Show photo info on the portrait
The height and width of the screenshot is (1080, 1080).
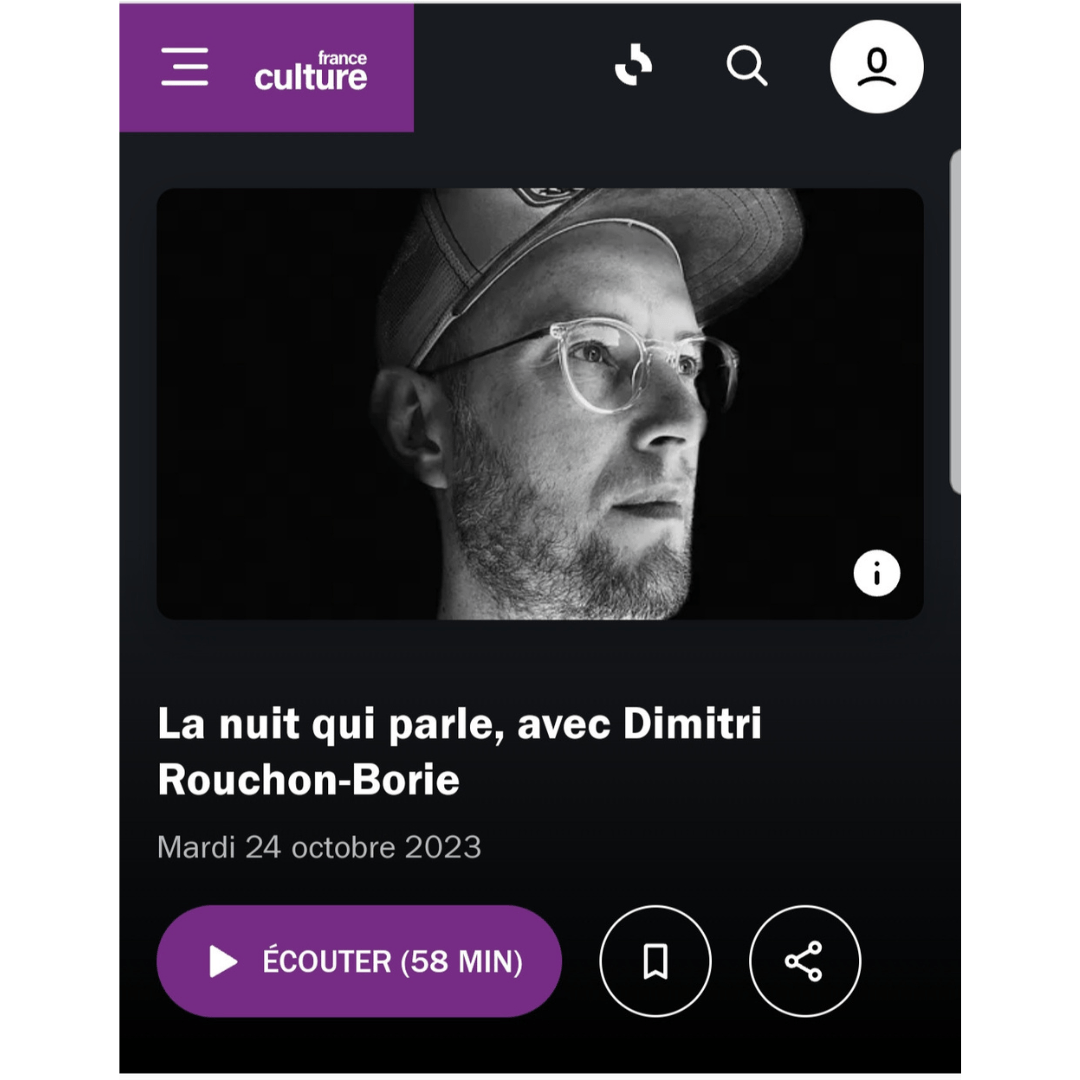point(876,573)
